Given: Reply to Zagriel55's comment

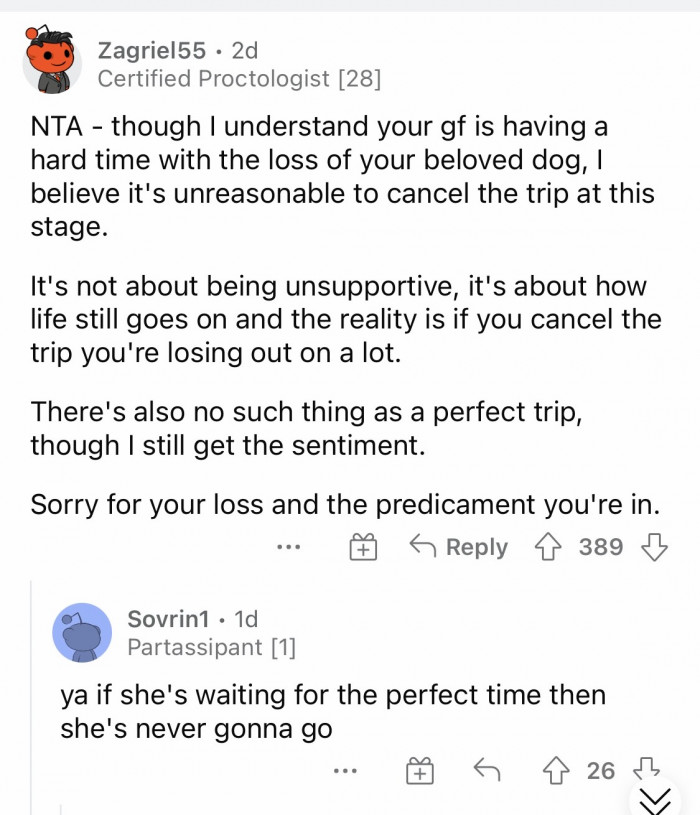Looking at the screenshot, I should [x=459, y=547].
